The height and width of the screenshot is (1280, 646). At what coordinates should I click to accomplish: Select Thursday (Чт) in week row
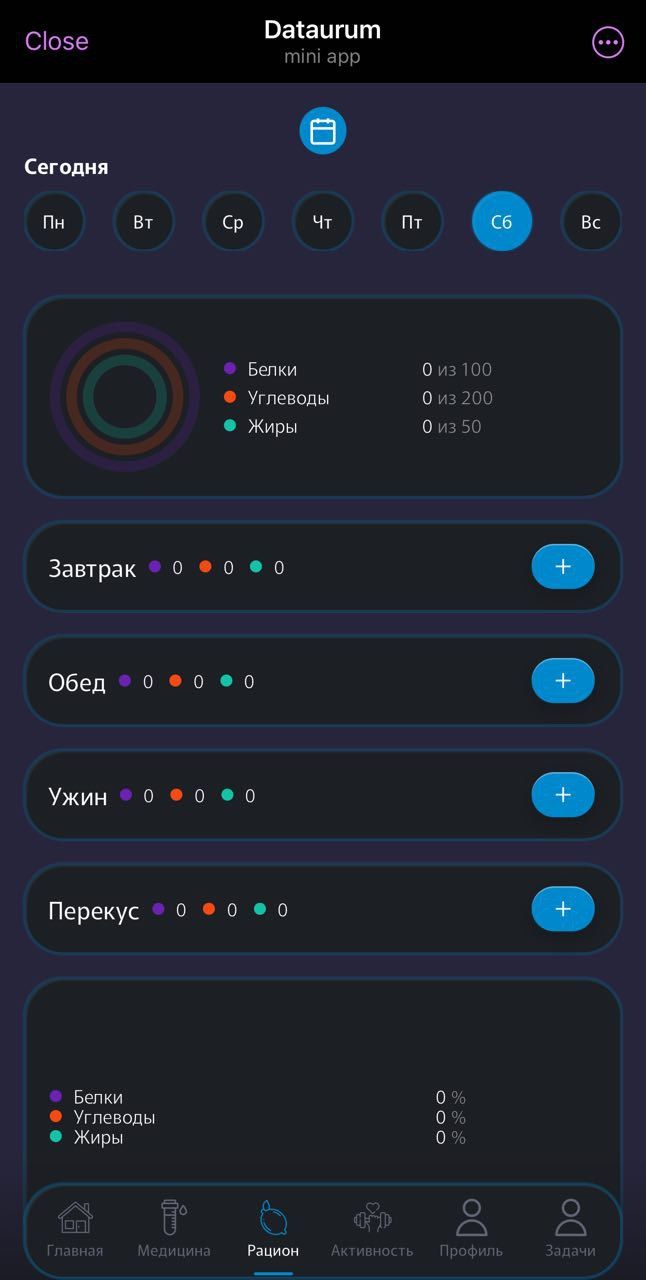click(322, 221)
